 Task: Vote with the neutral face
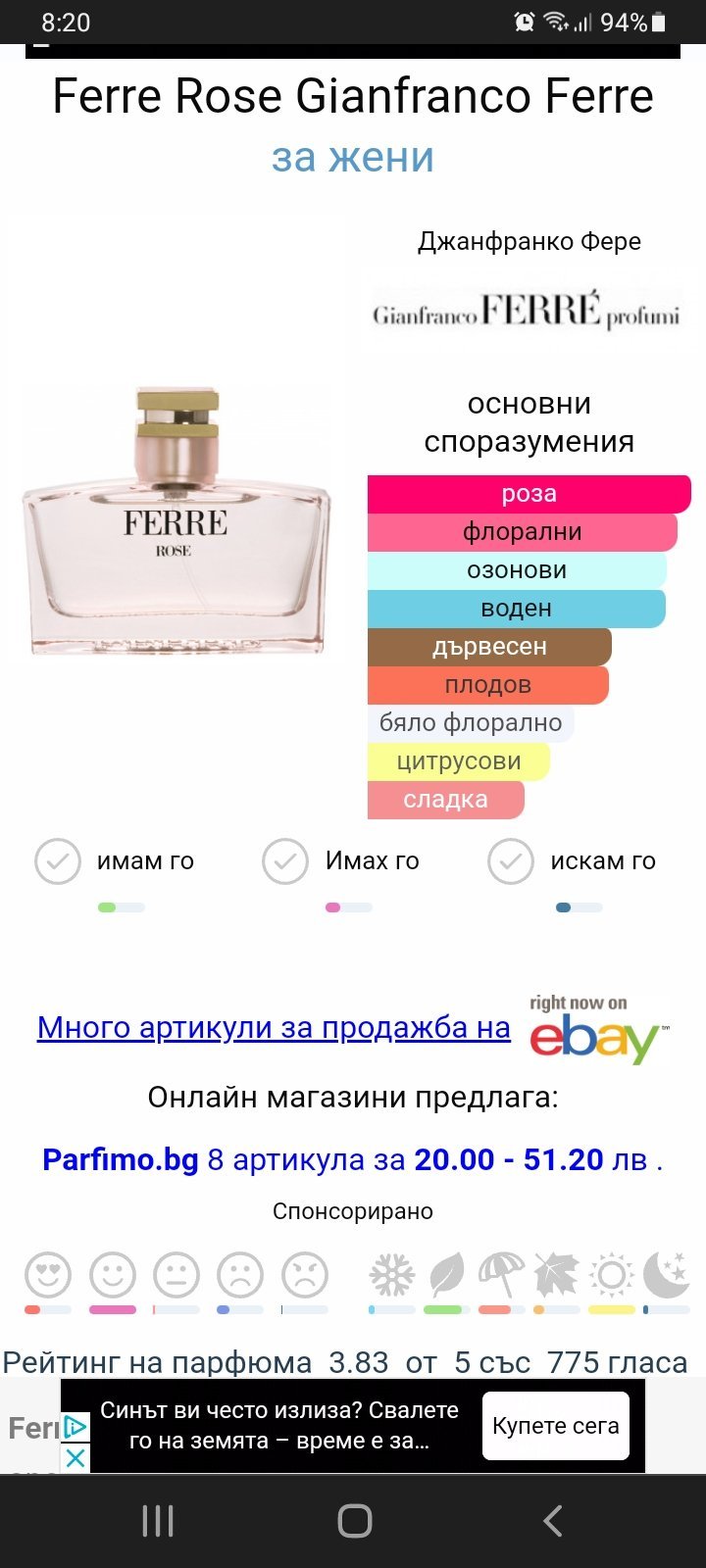(176, 1276)
